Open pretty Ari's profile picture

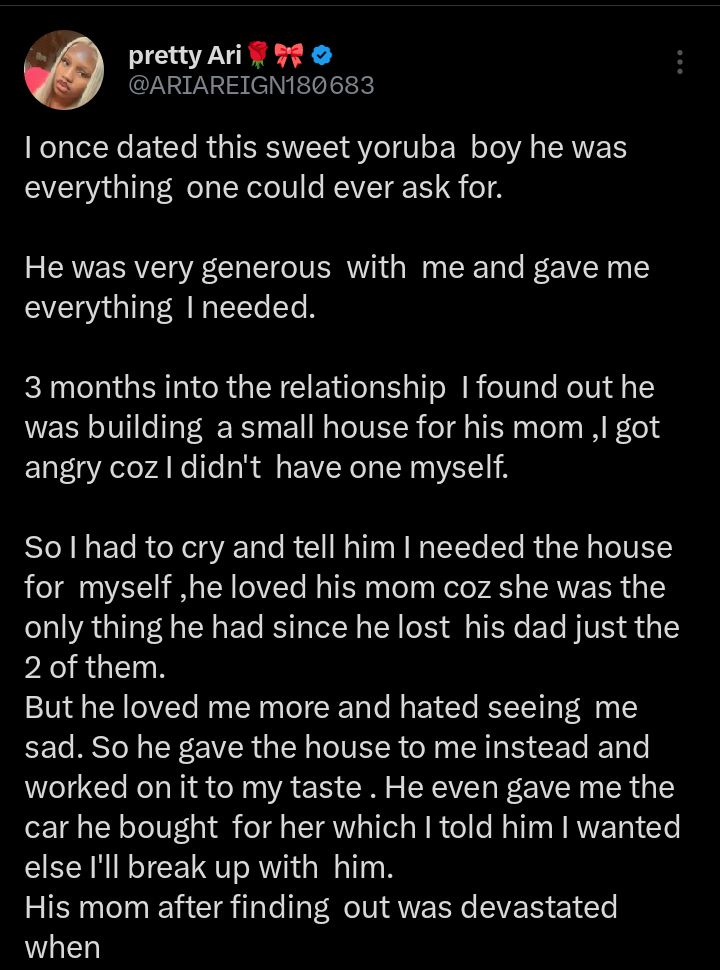tap(64, 70)
